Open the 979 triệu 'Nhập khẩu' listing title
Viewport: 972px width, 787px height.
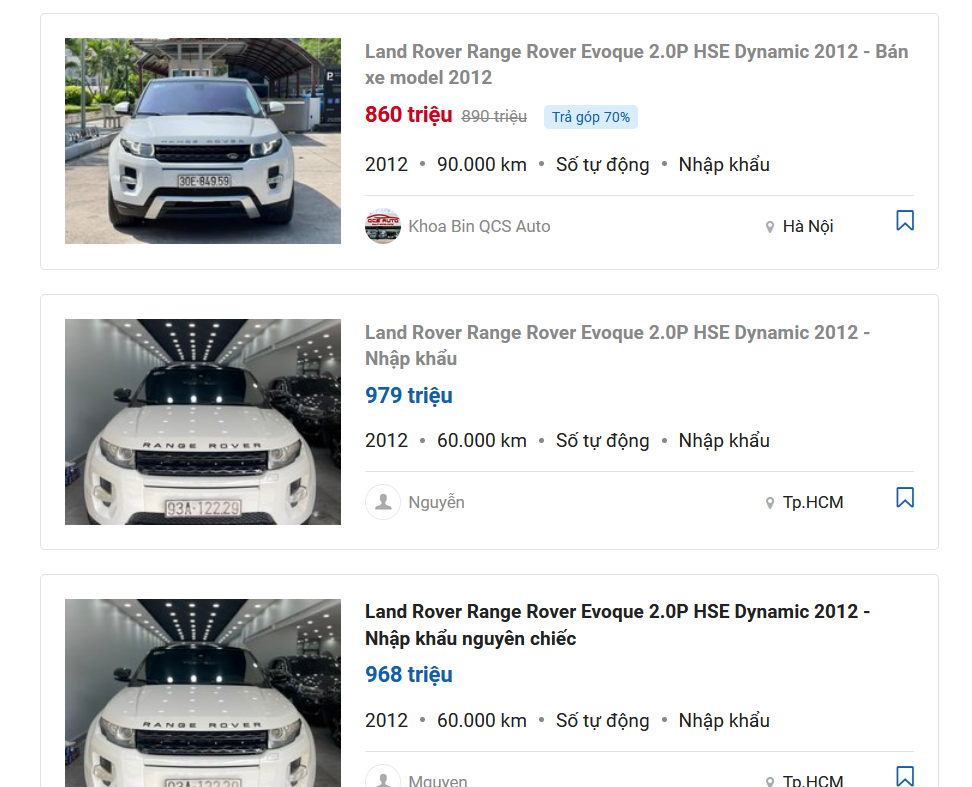[617, 345]
